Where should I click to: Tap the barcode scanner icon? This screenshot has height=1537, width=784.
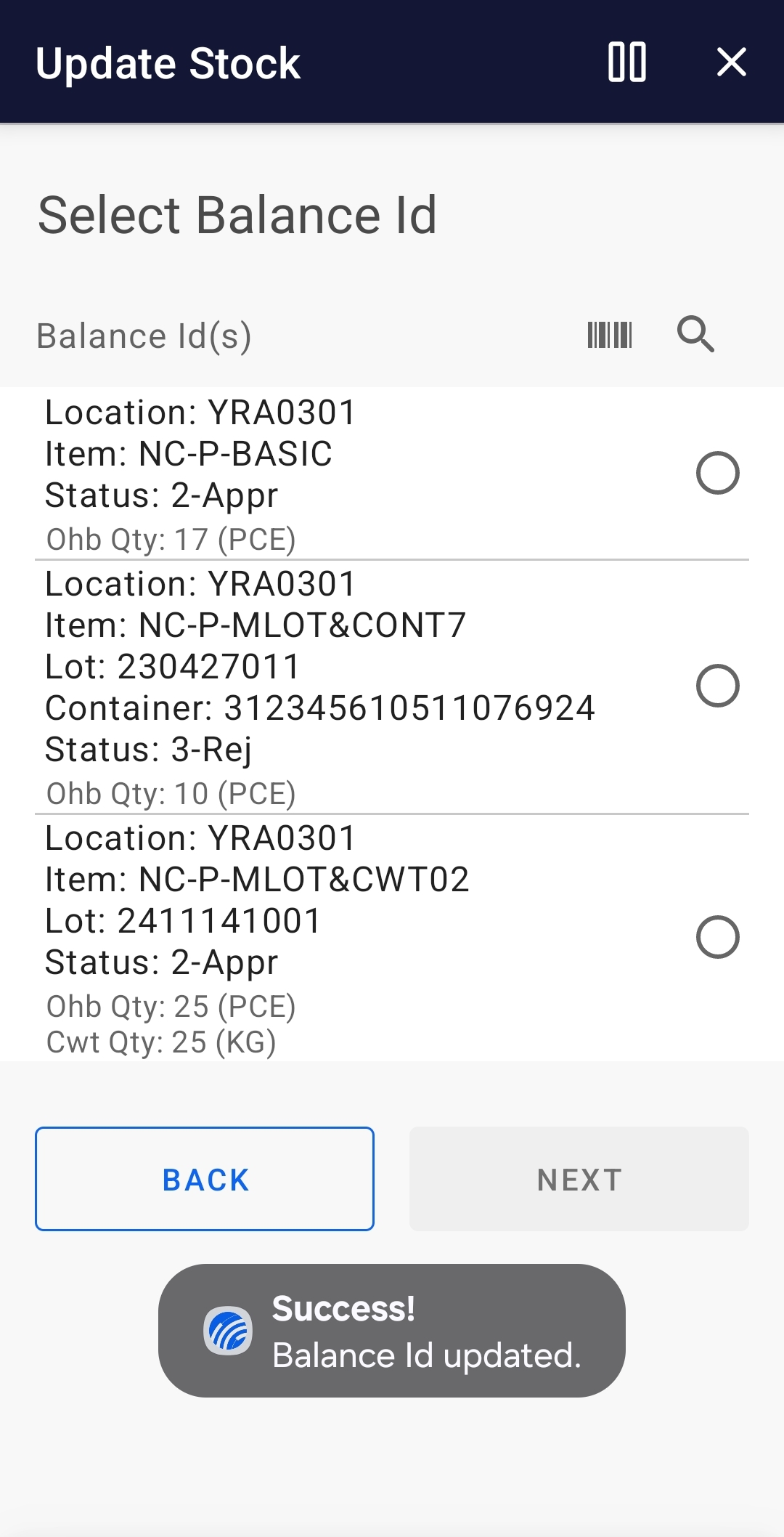pyautogui.click(x=608, y=335)
